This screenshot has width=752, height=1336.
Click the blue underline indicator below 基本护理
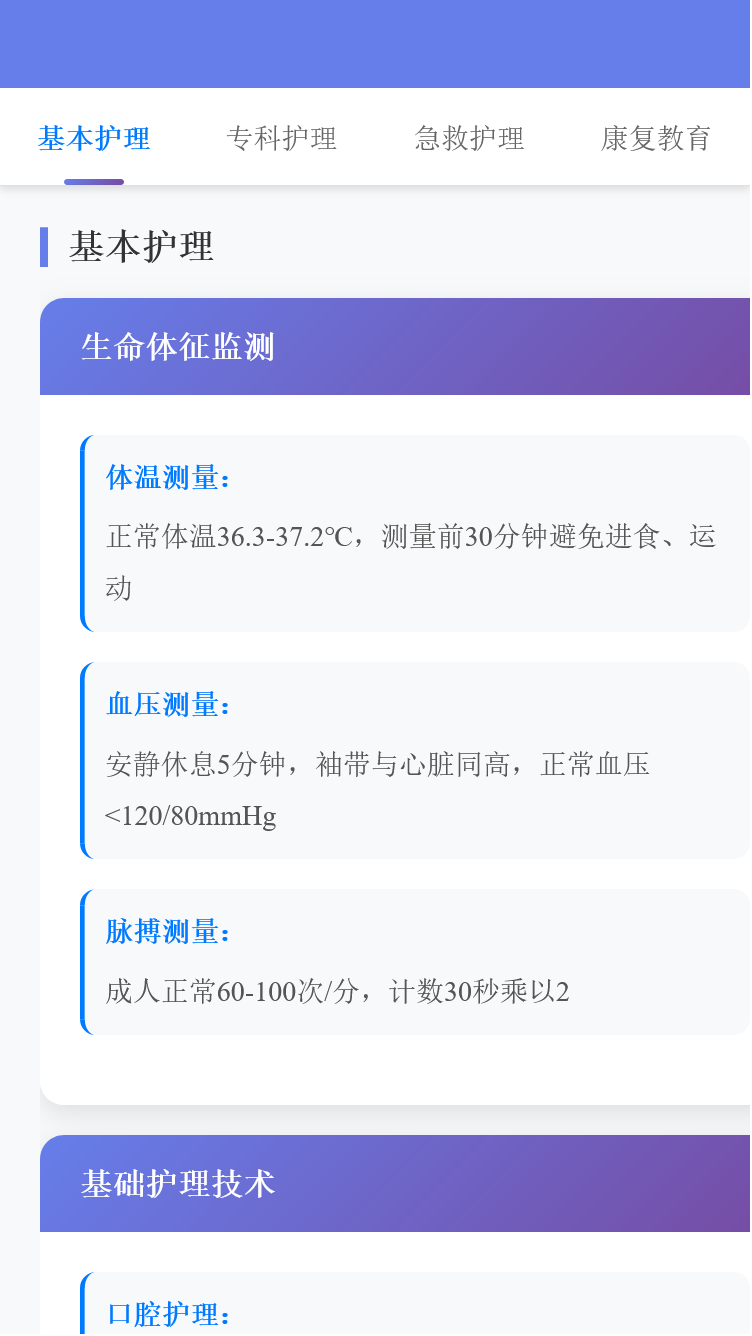[93, 182]
